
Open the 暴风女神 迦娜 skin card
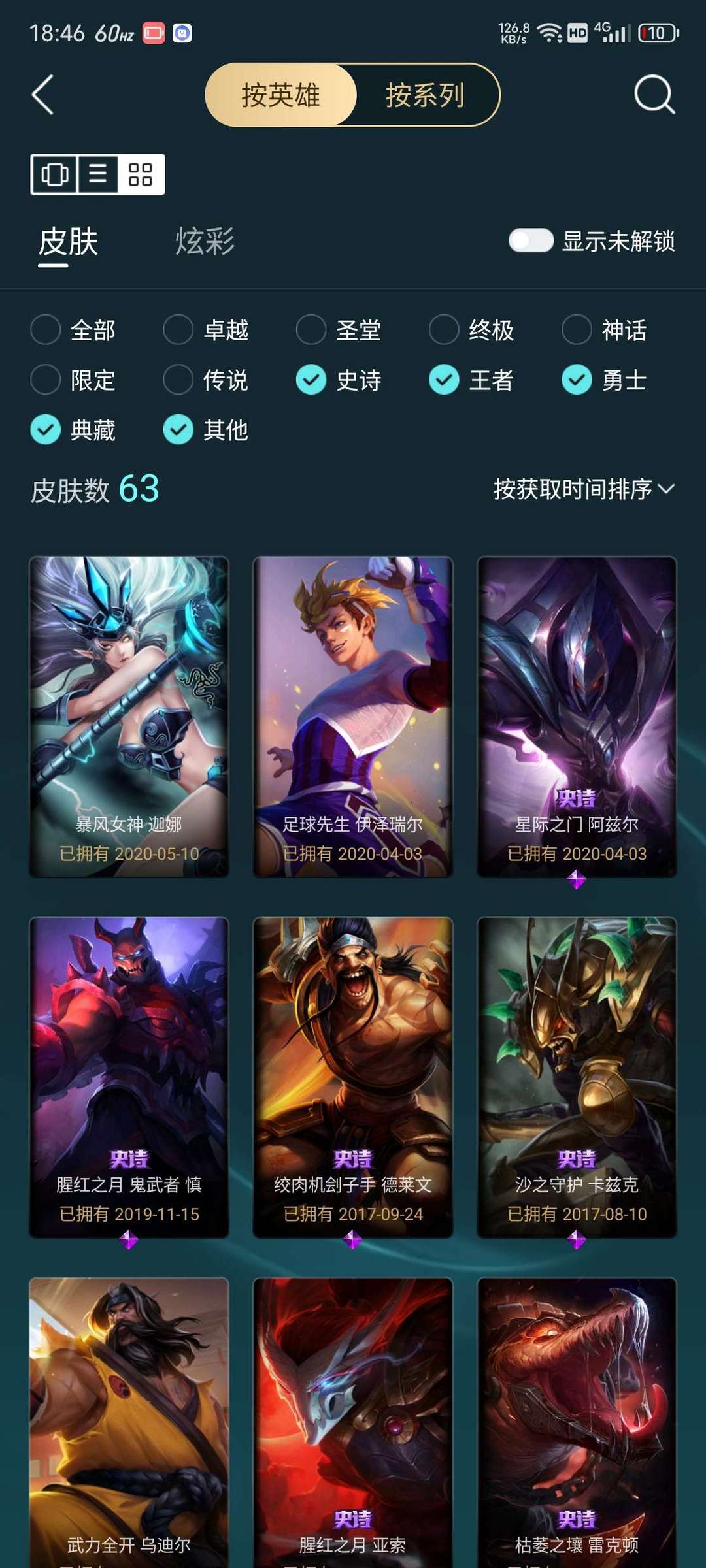coord(129,717)
